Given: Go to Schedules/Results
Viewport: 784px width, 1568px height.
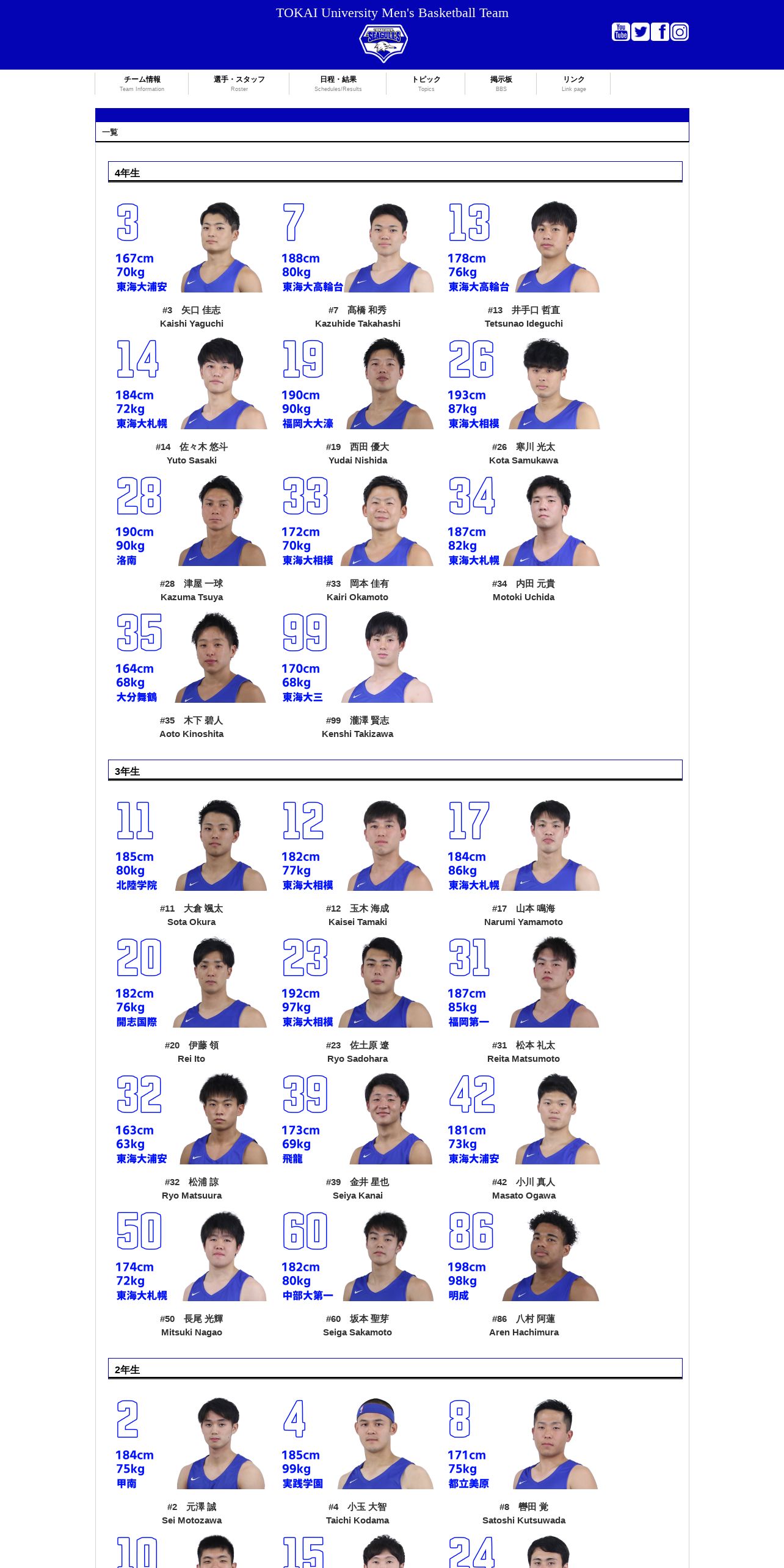Looking at the screenshot, I should [338, 84].
